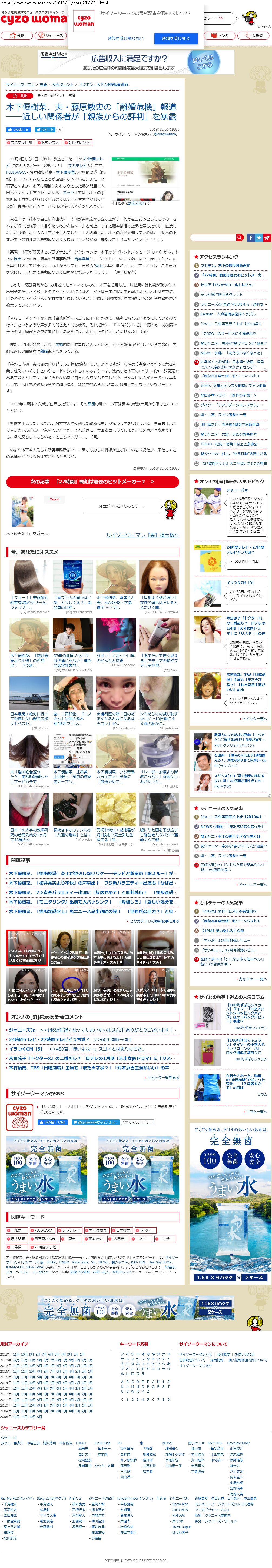Decline notifications with 通知を受け取らない
The width and height of the screenshot is (272, 1568).
coord(125,38)
